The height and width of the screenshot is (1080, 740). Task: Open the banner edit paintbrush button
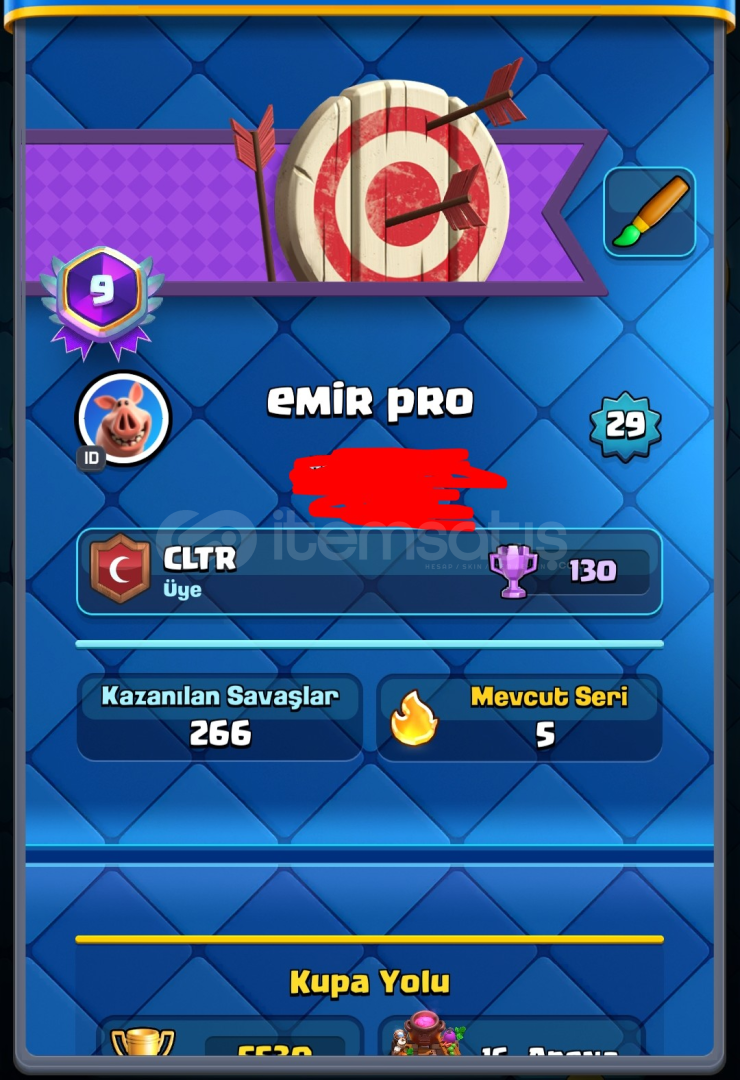click(649, 212)
